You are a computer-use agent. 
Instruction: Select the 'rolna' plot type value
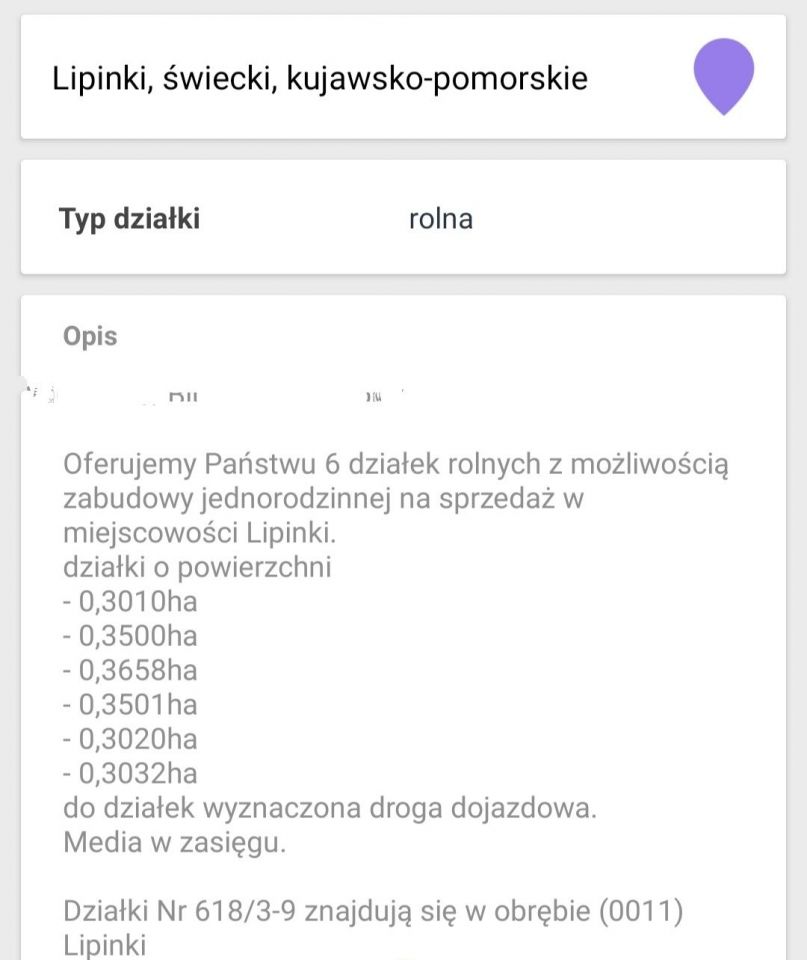[441, 219]
